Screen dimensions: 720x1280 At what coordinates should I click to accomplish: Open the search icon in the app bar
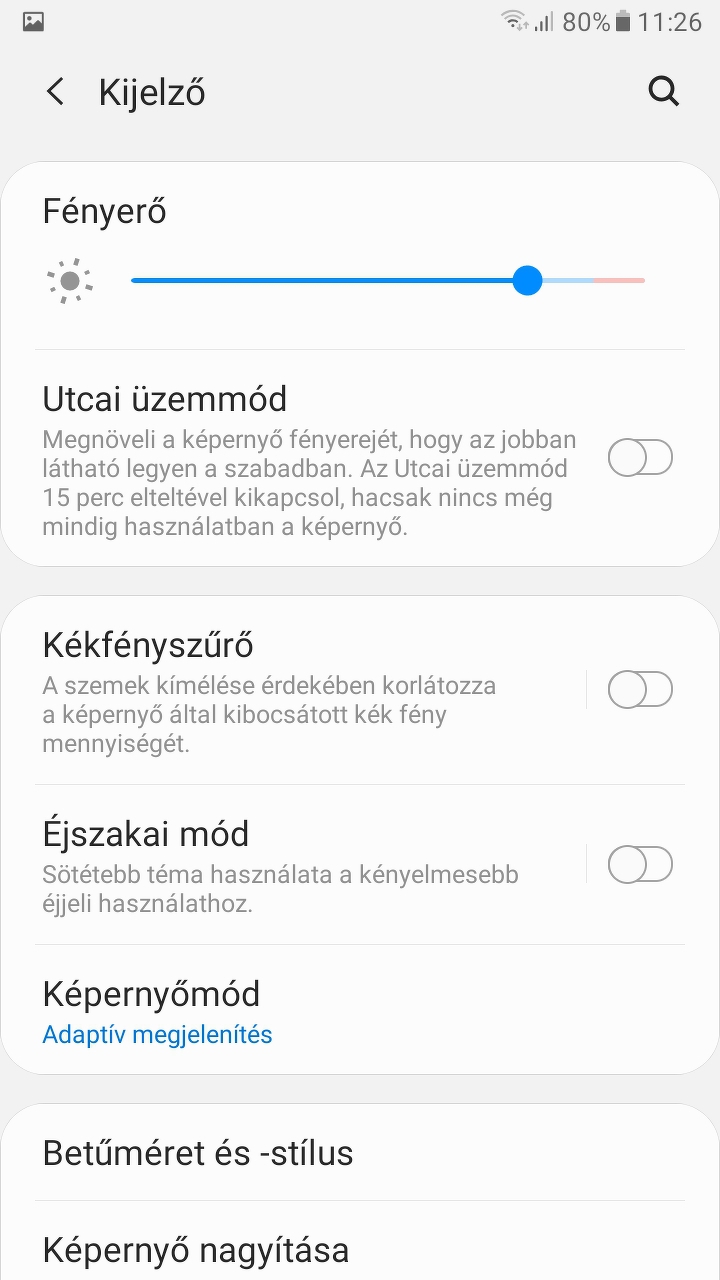coord(663,92)
